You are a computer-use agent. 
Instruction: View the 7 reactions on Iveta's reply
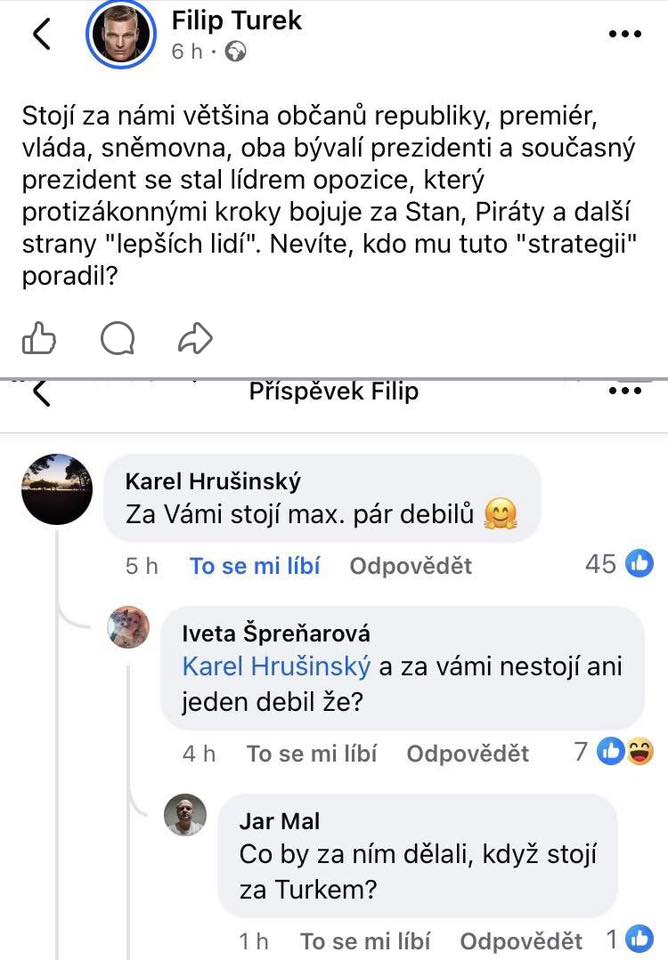click(614, 751)
